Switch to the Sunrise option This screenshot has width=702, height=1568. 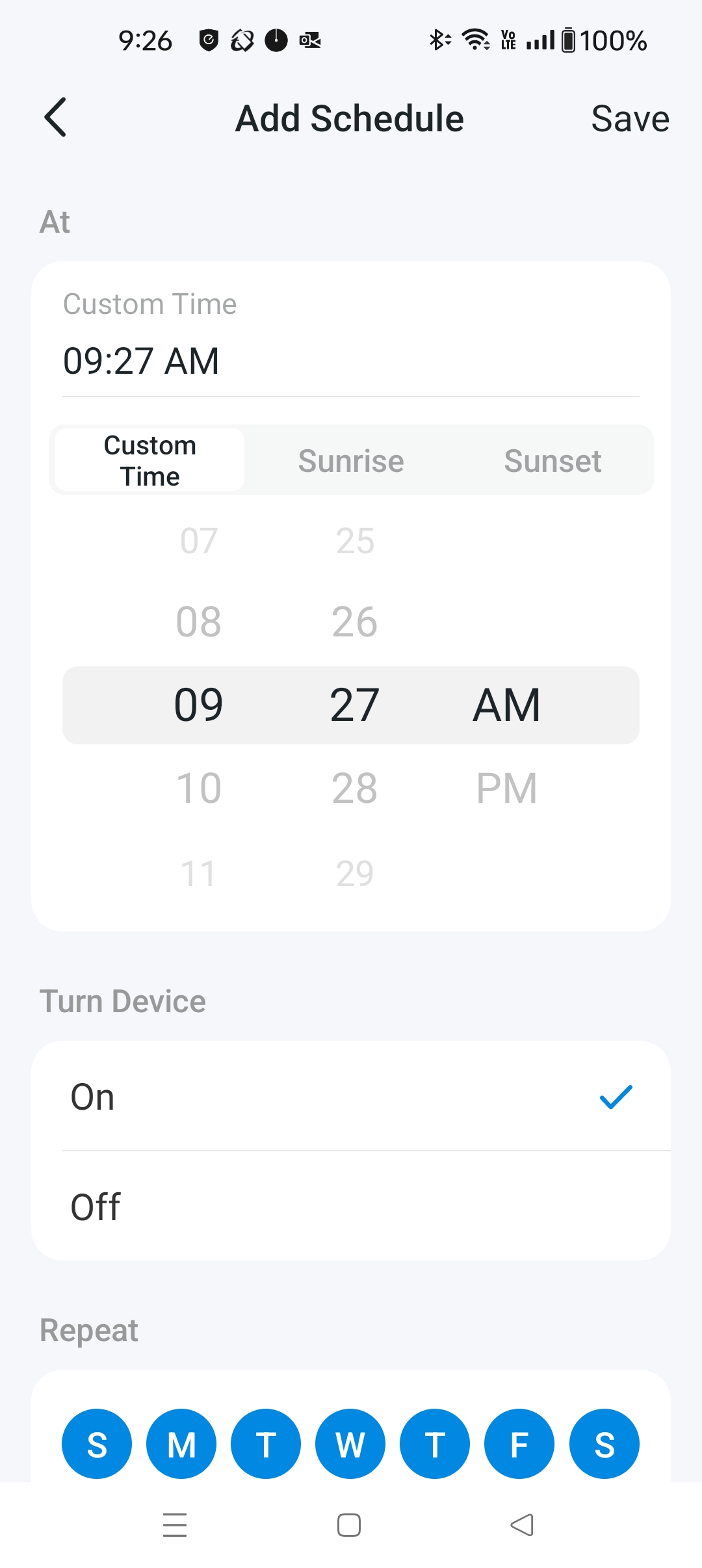351,461
